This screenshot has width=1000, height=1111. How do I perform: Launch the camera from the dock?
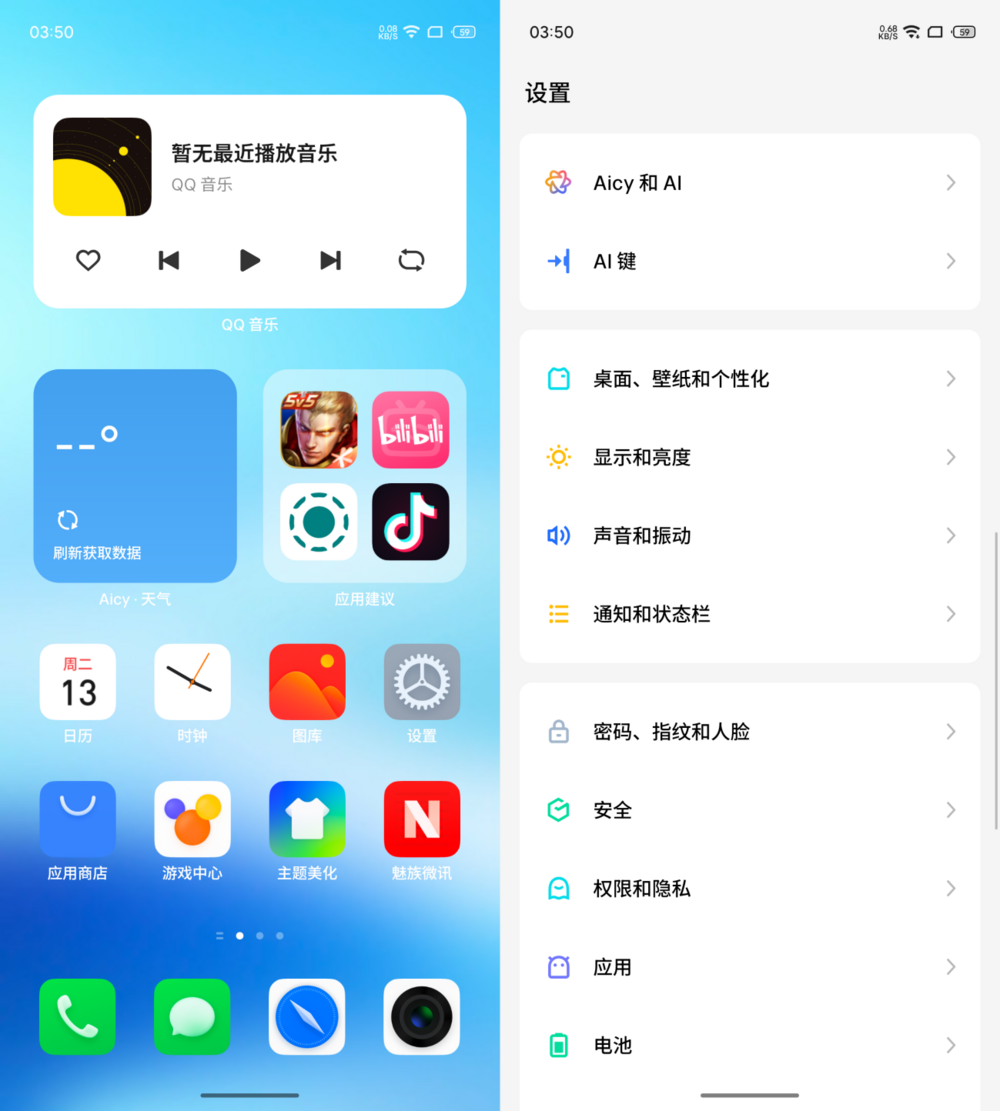coord(421,1016)
